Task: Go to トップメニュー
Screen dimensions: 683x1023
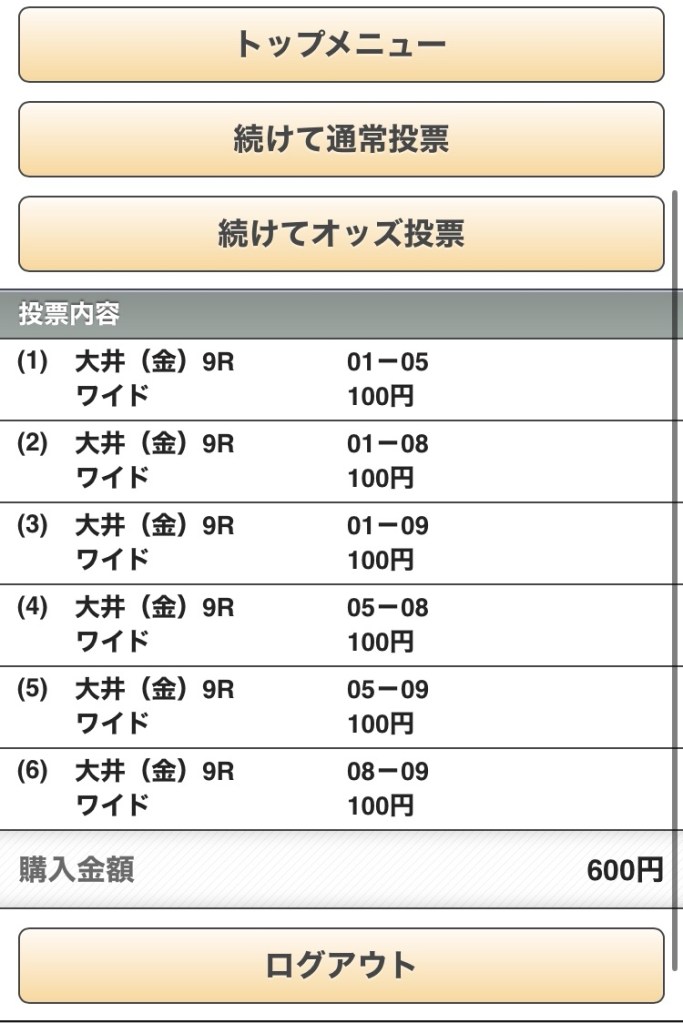Action: [341, 45]
